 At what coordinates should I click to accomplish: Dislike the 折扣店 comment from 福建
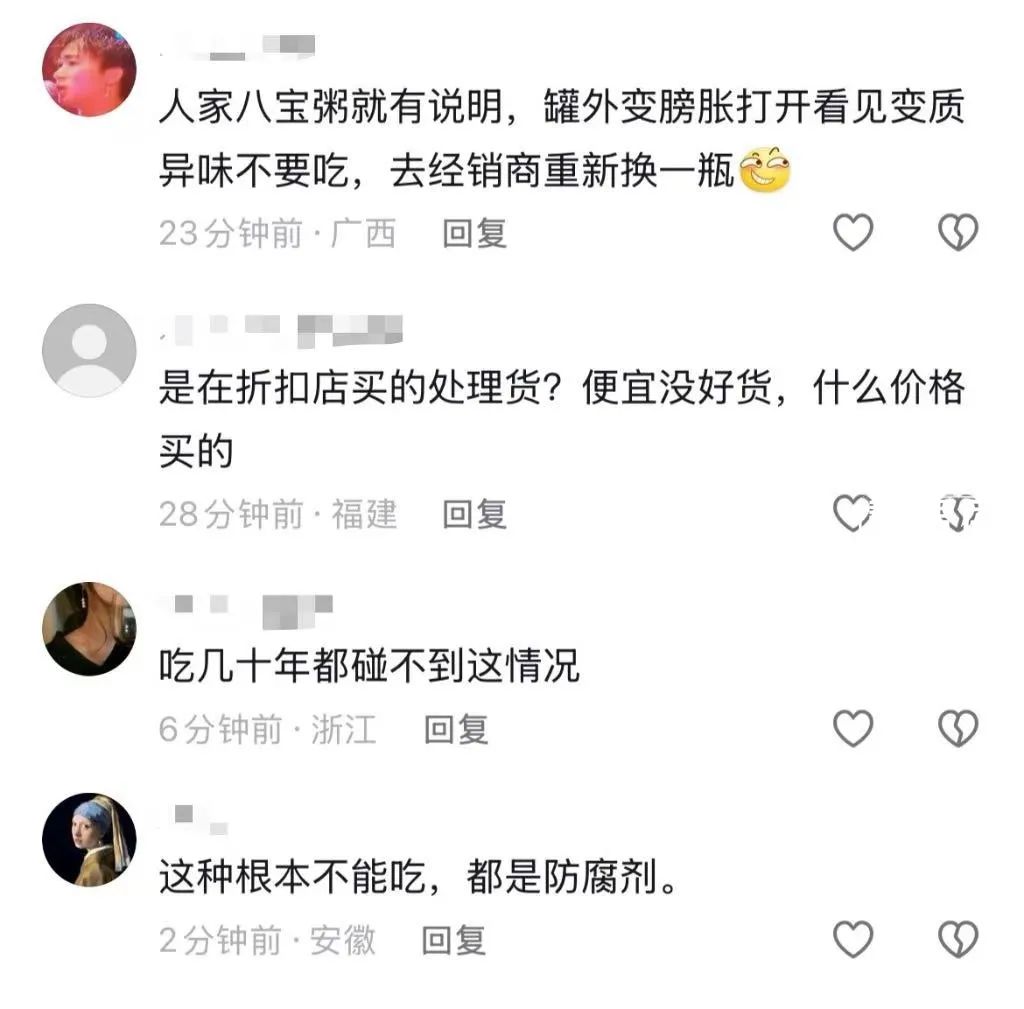pyautogui.click(x=957, y=514)
